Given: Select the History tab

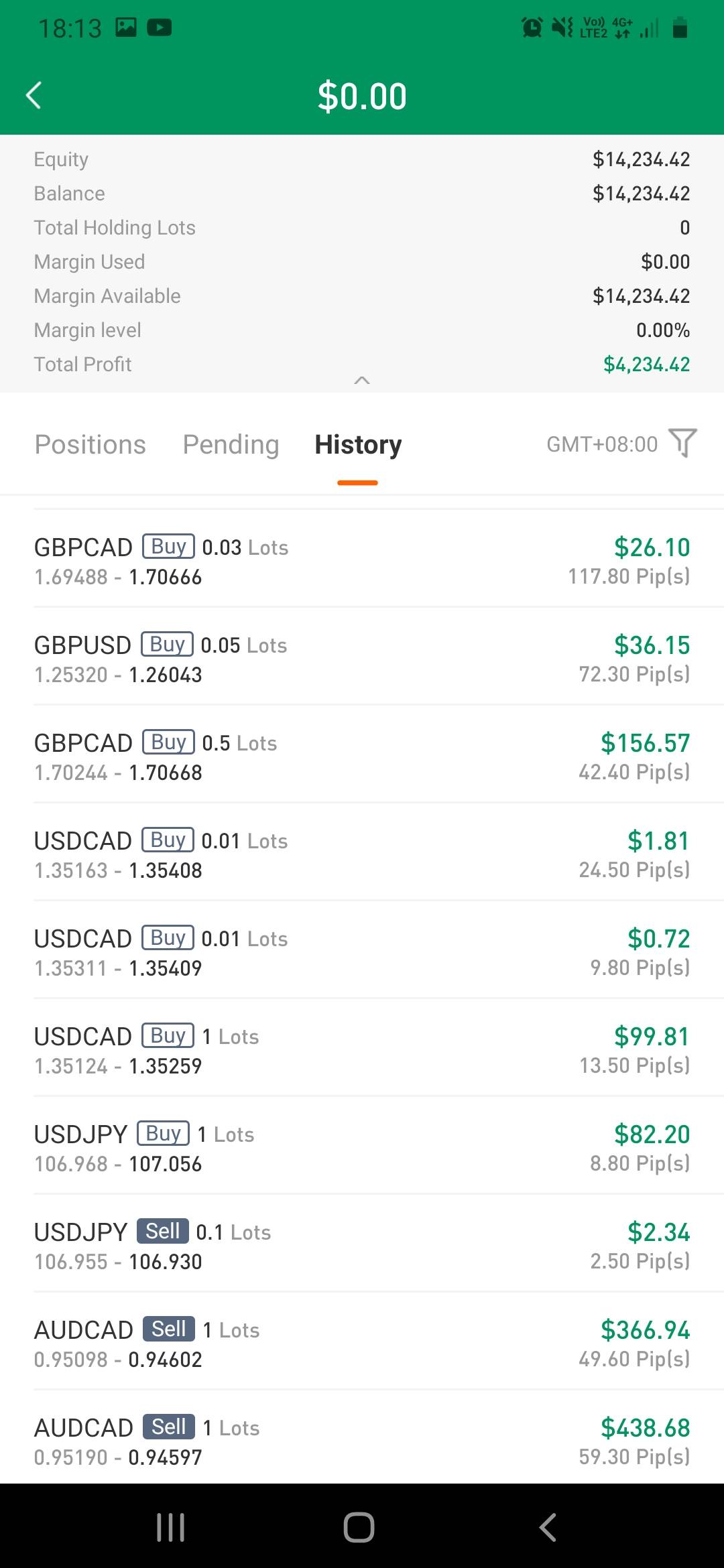Looking at the screenshot, I should pos(358,444).
